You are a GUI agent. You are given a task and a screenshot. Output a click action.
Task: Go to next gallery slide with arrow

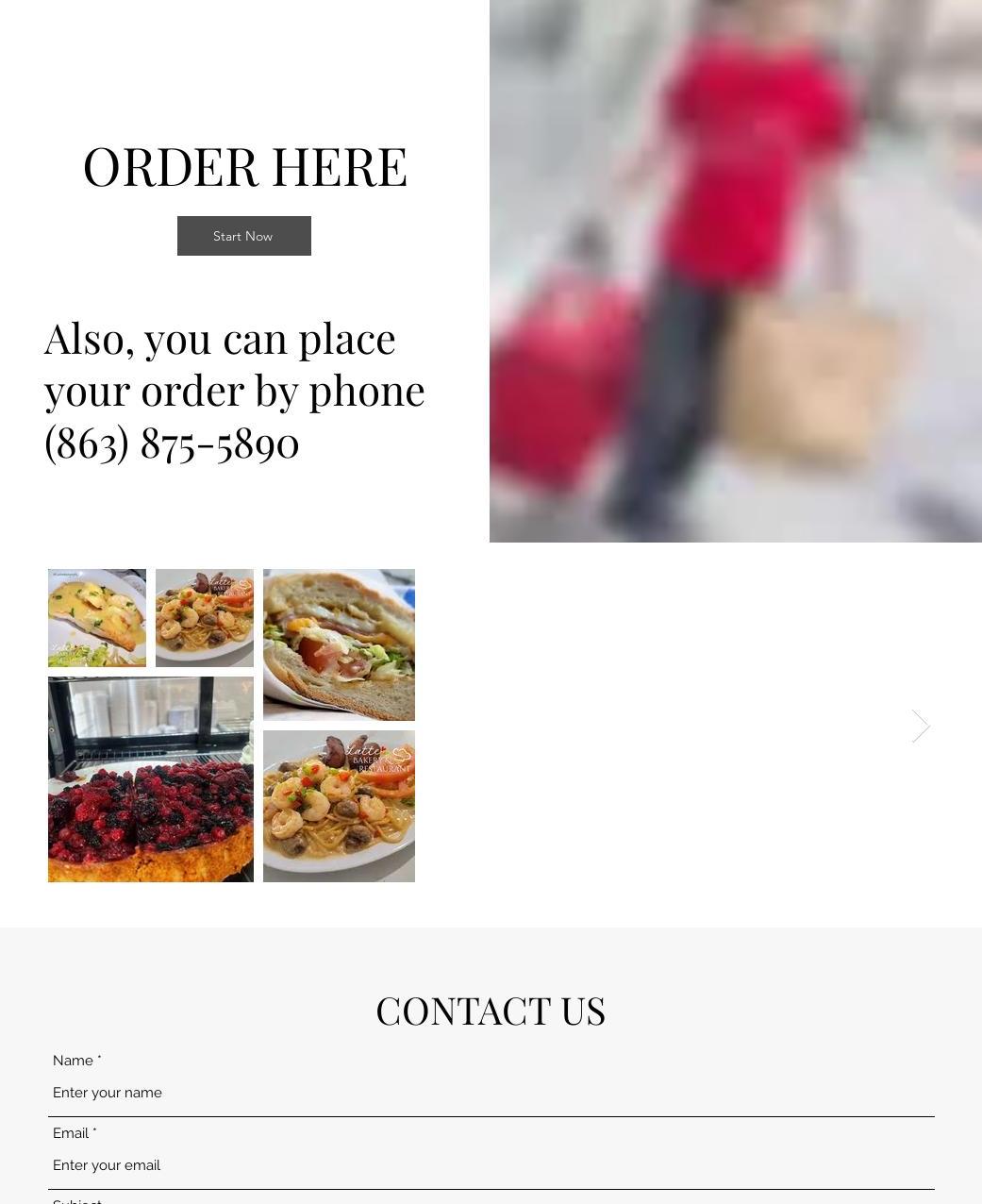(x=921, y=726)
